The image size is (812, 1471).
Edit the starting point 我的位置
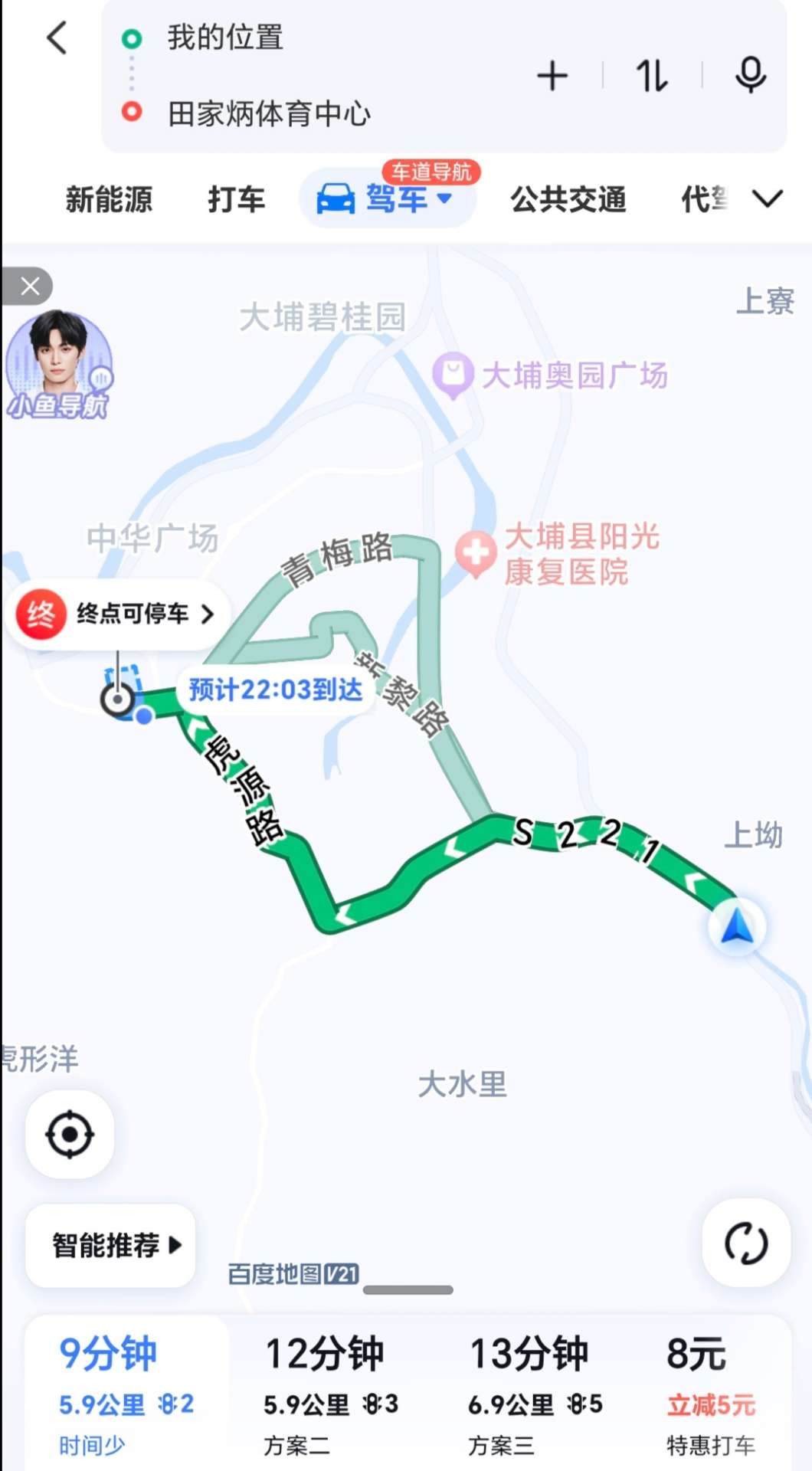(225, 37)
